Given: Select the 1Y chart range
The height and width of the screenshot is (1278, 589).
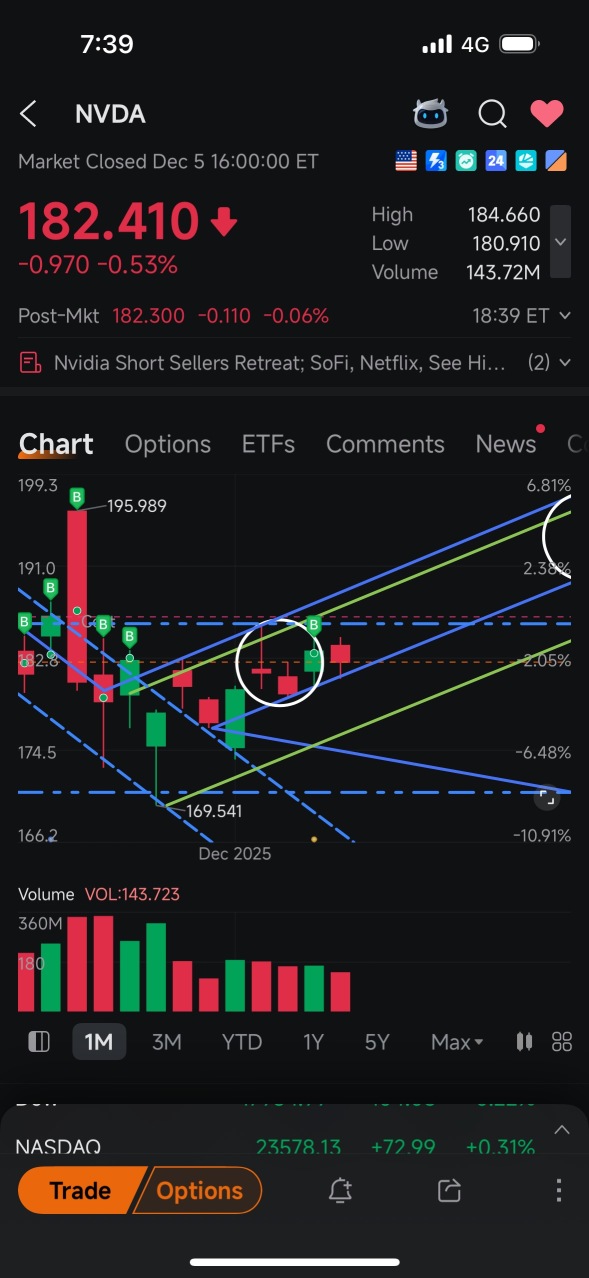Looking at the screenshot, I should pos(313,1042).
